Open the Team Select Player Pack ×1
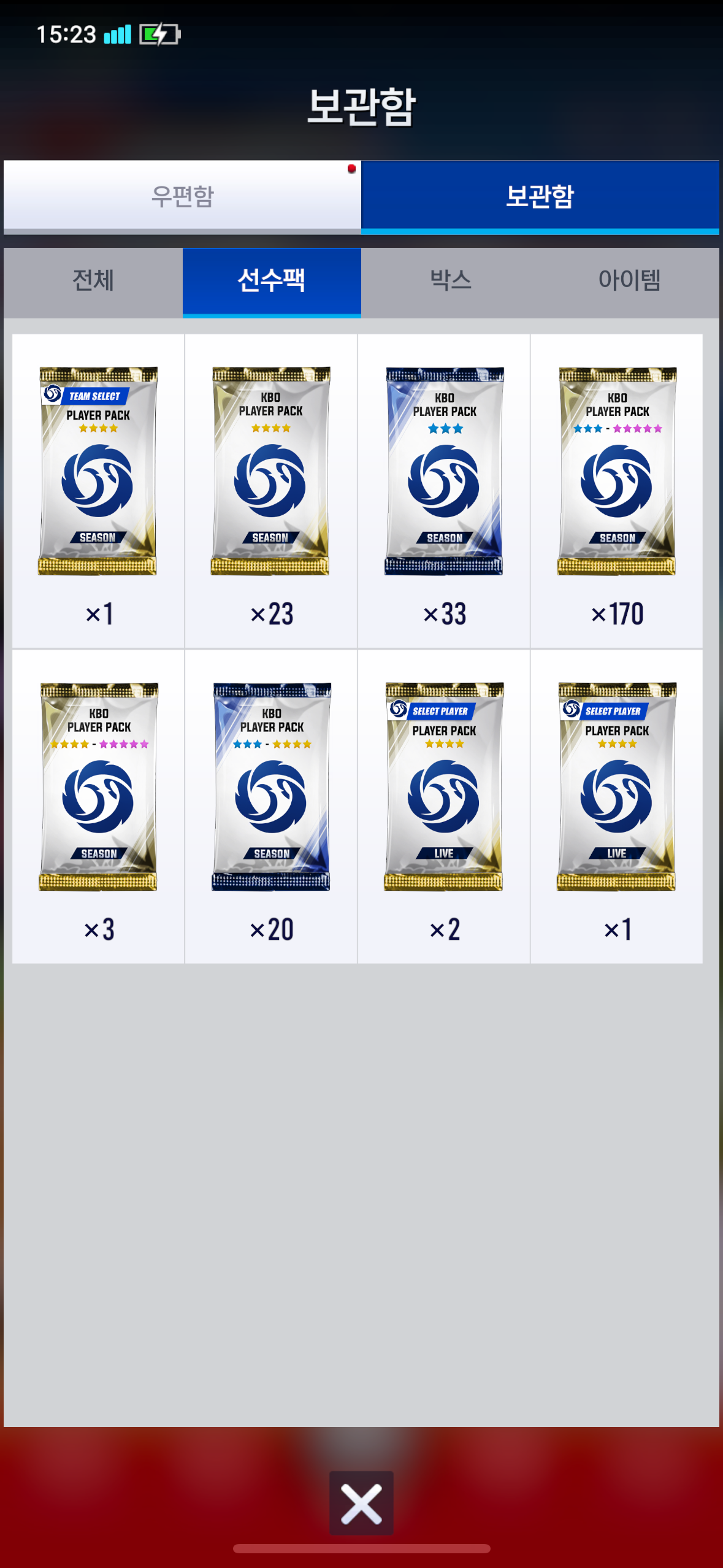 [x=98, y=490]
